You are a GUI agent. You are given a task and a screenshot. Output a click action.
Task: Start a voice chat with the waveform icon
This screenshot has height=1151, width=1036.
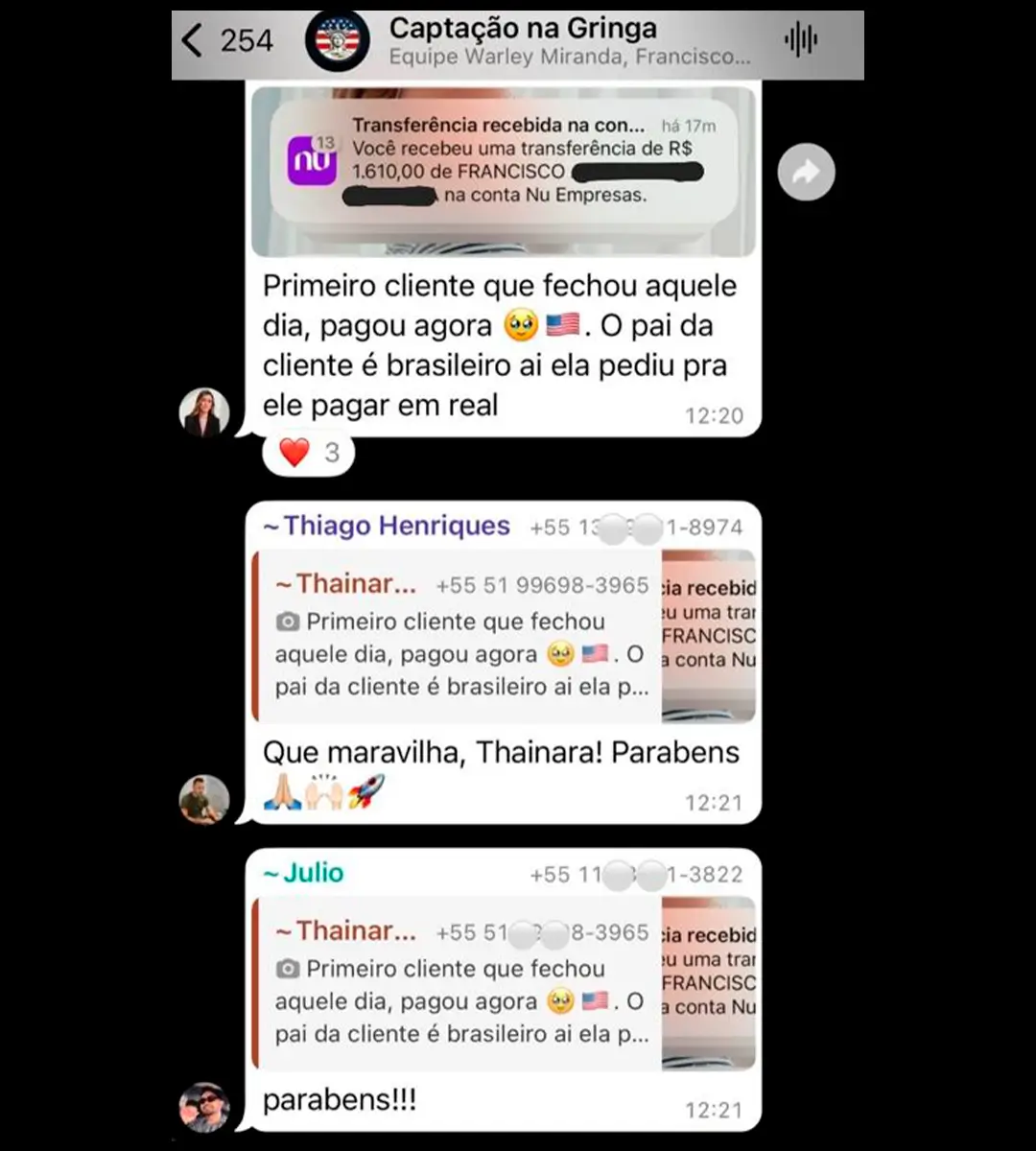800,40
